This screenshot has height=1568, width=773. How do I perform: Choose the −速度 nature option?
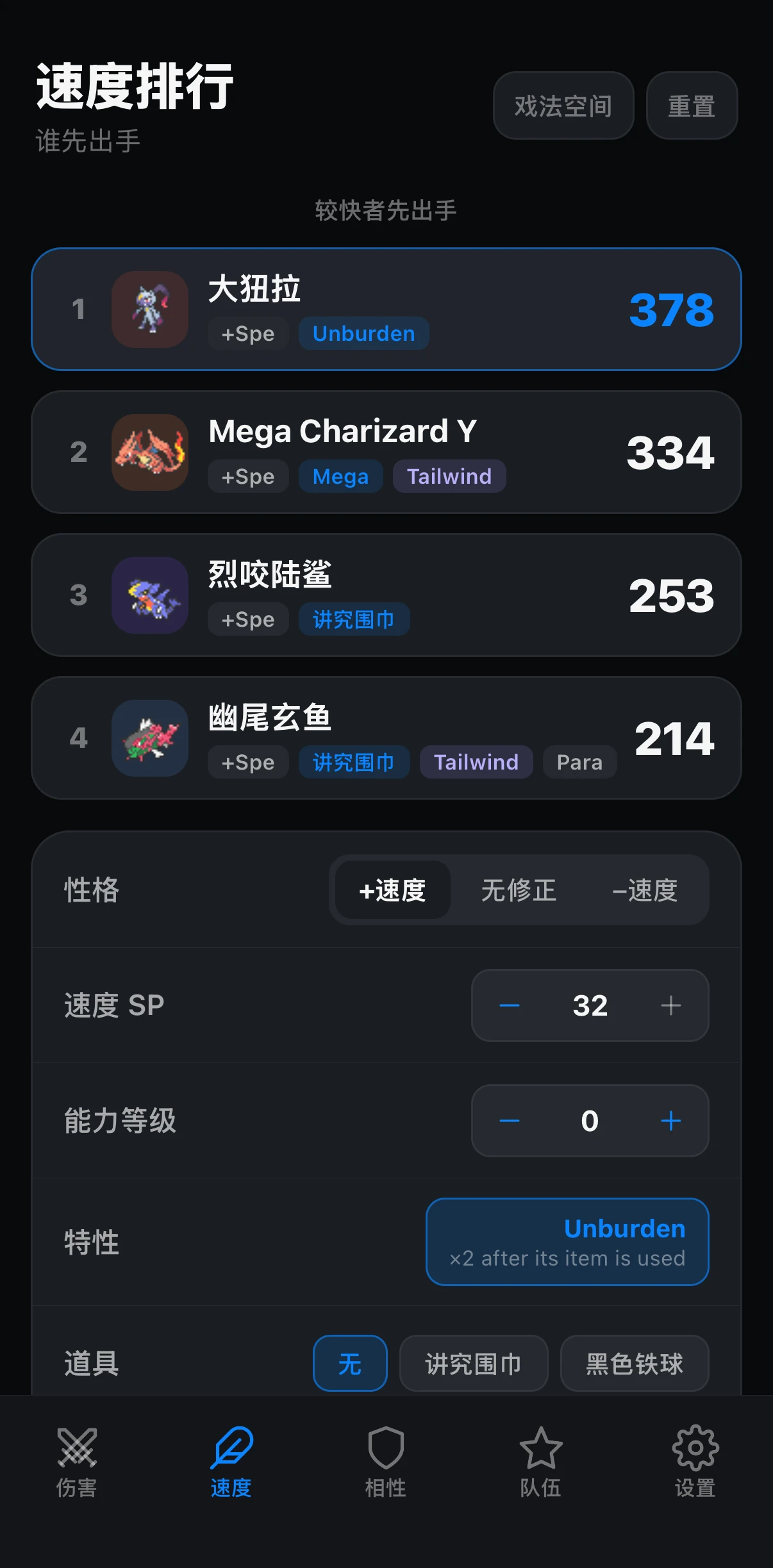pyautogui.click(x=645, y=890)
